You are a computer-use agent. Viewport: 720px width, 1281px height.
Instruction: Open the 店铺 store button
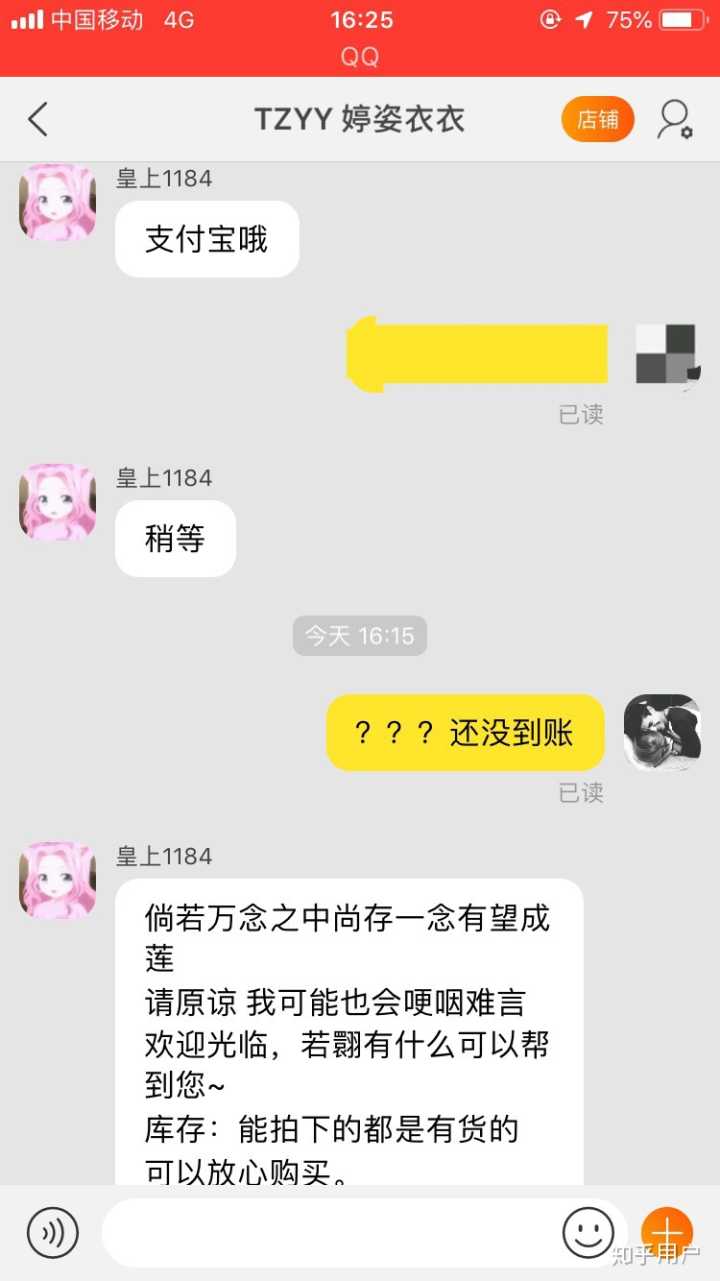(597, 120)
